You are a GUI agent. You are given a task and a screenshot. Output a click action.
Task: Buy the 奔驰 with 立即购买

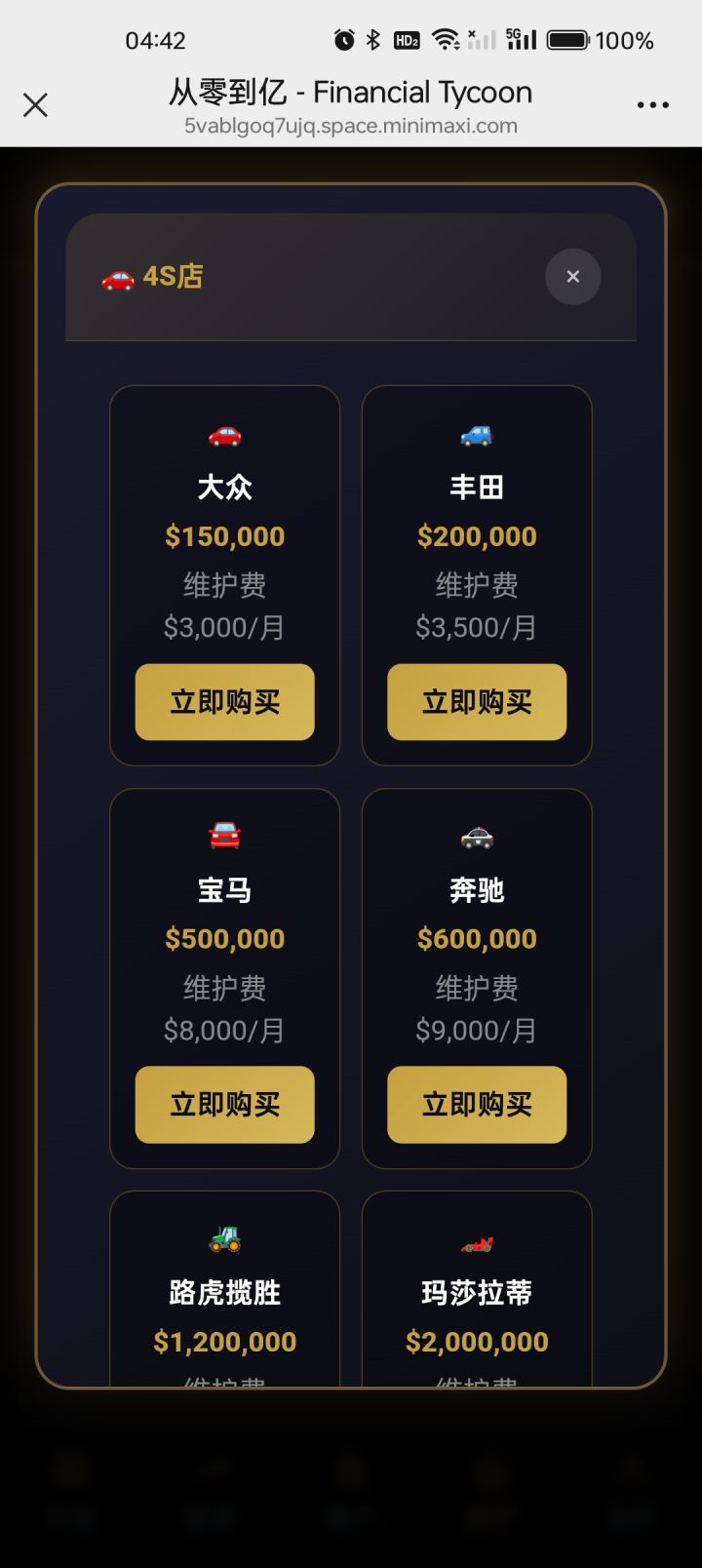477,1105
